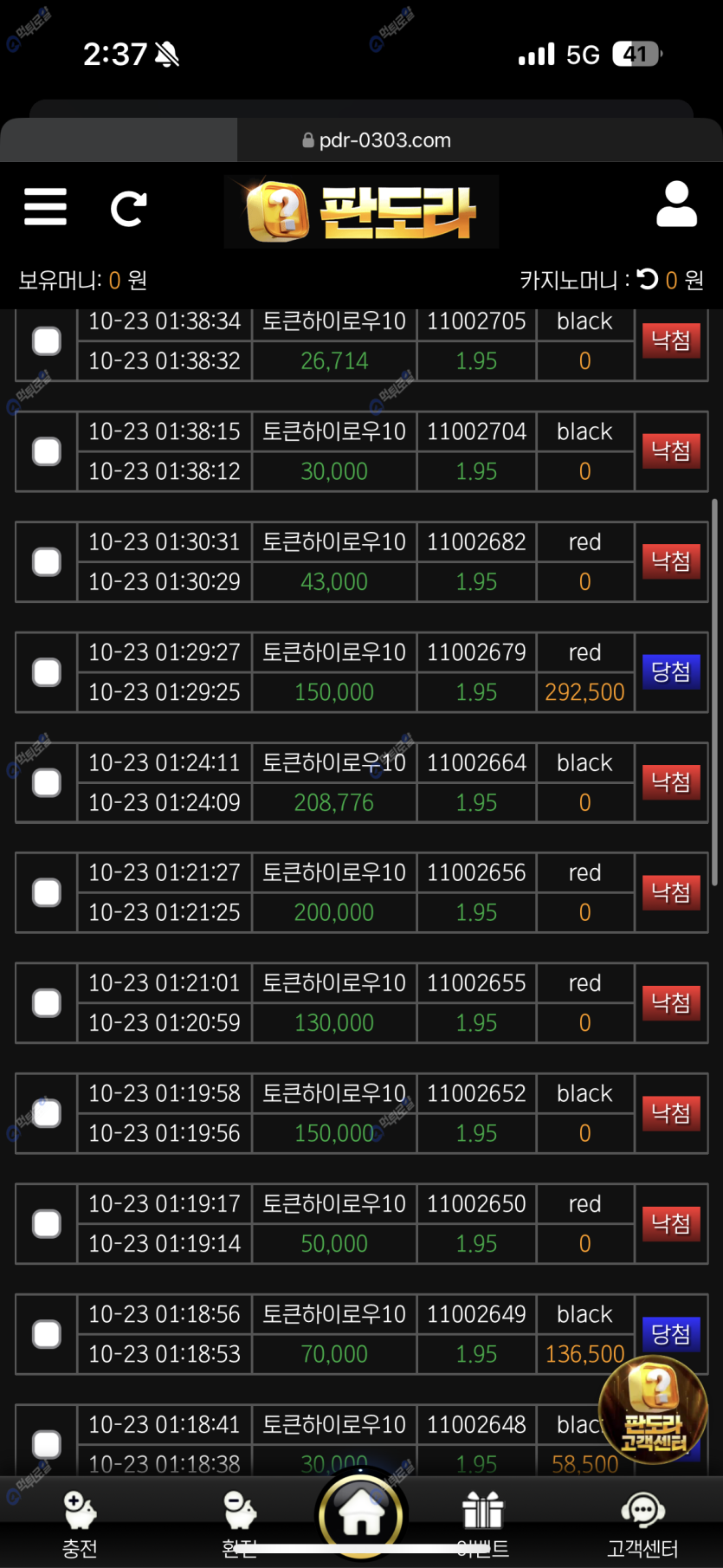Check the box for bet 11002705
The image size is (723, 1568).
[x=47, y=341]
